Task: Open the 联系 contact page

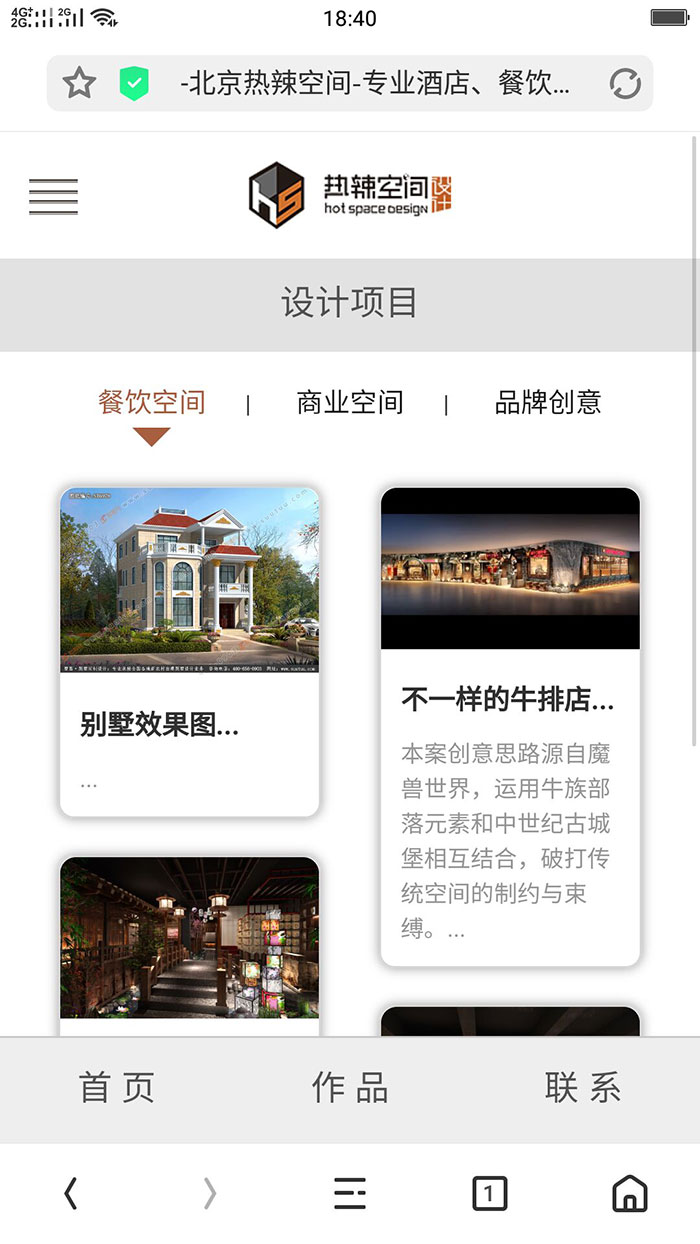Action: coord(583,1088)
